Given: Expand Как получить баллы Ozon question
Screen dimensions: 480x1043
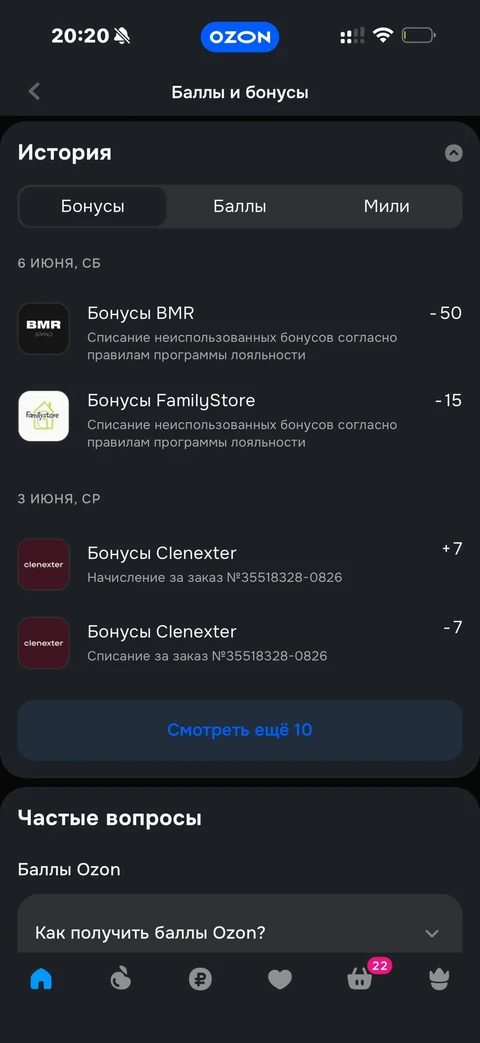Looking at the screenshot, I should click(240, 933).
